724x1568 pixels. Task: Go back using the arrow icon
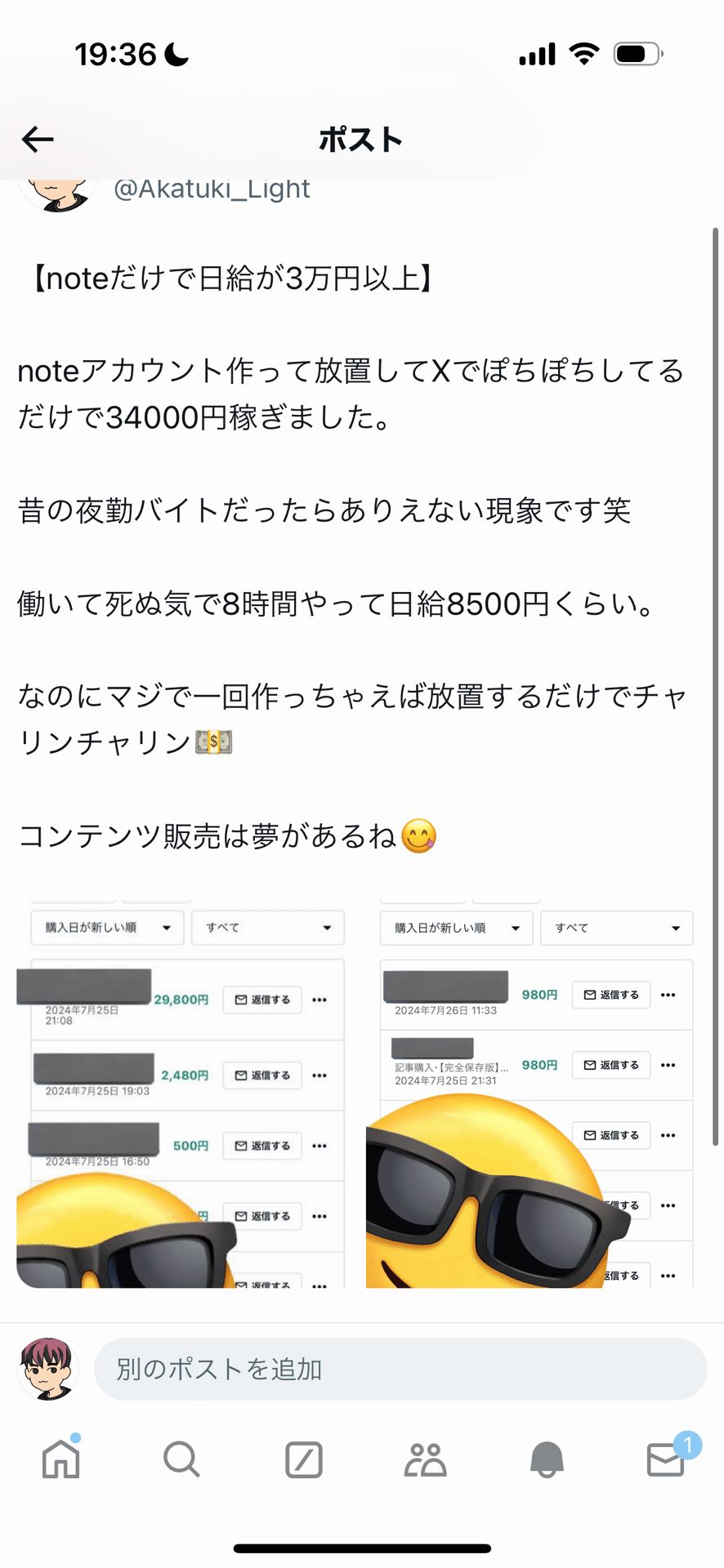point(38,140)
